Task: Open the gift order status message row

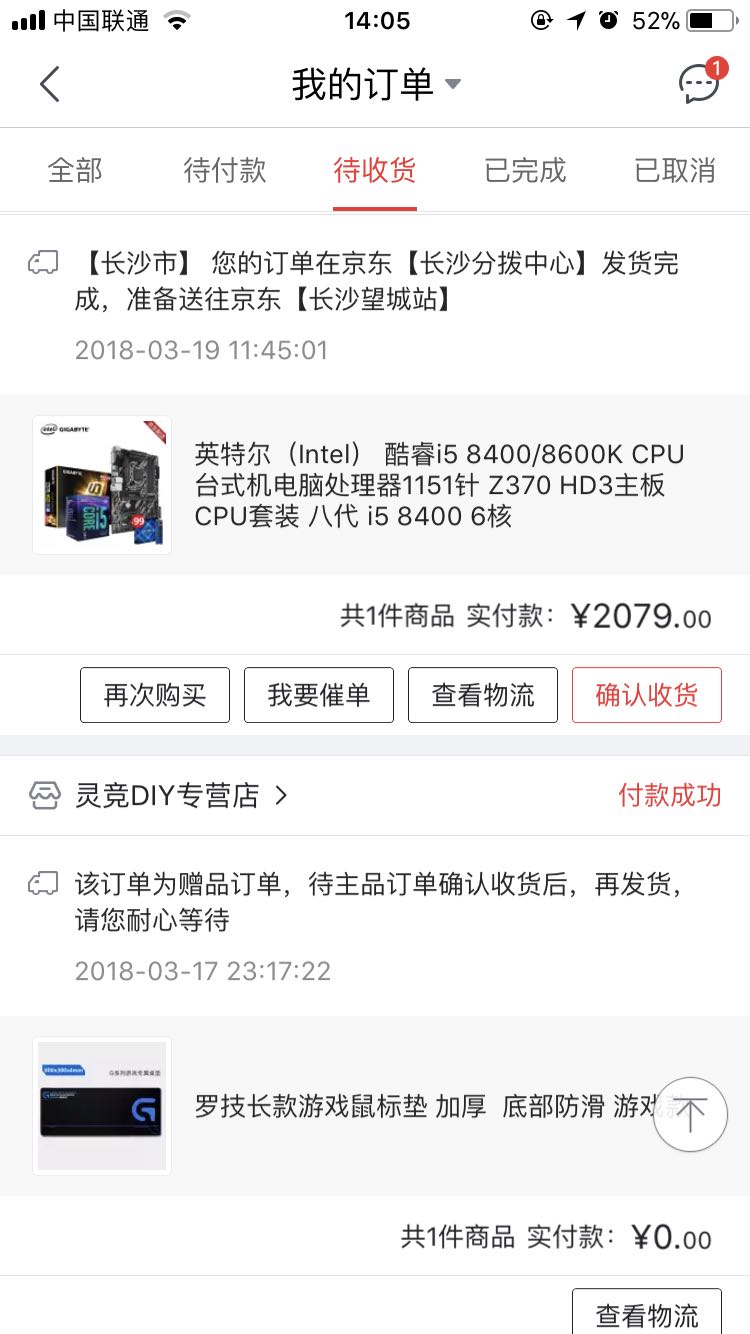Action: pyautogui.click(x=375, y=926)
